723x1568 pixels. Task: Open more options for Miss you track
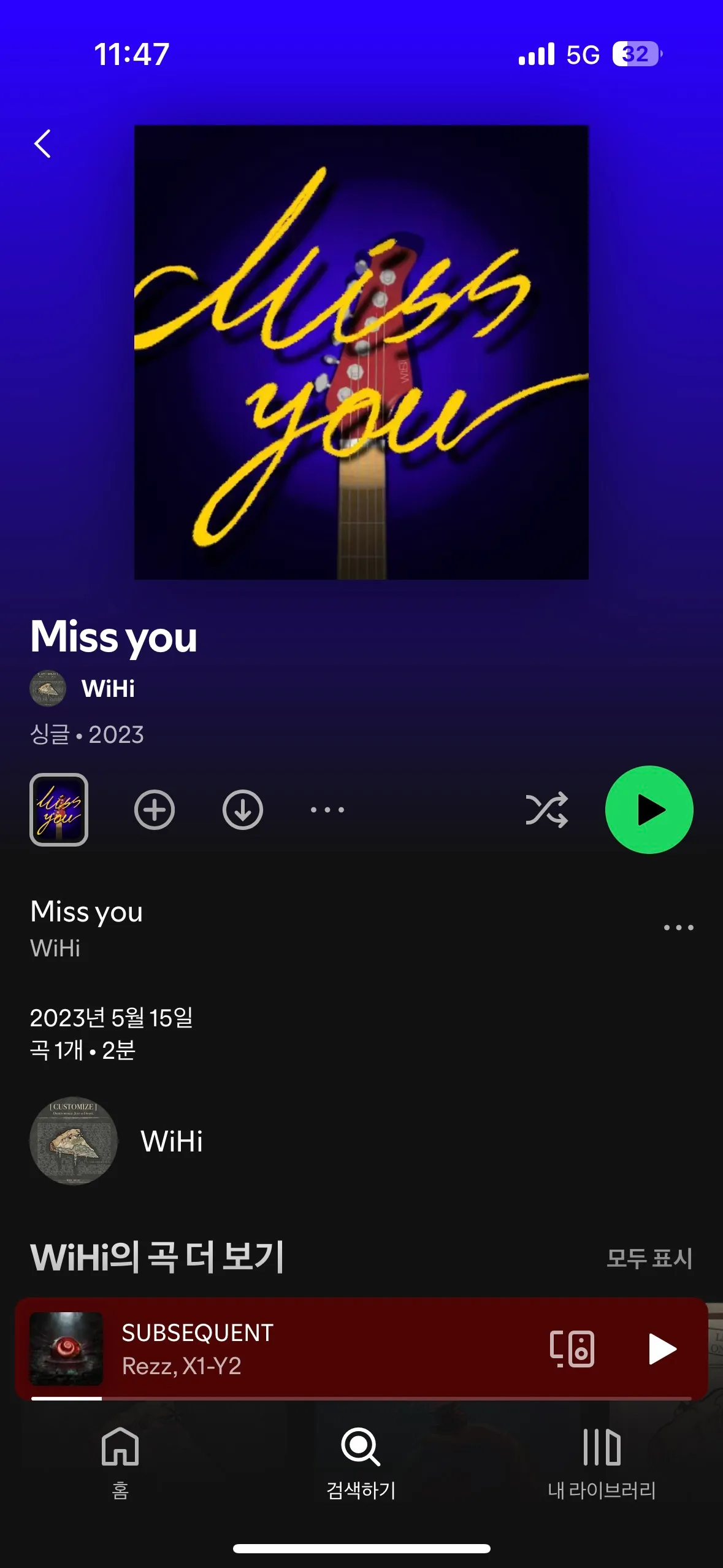tap(678, 928)
